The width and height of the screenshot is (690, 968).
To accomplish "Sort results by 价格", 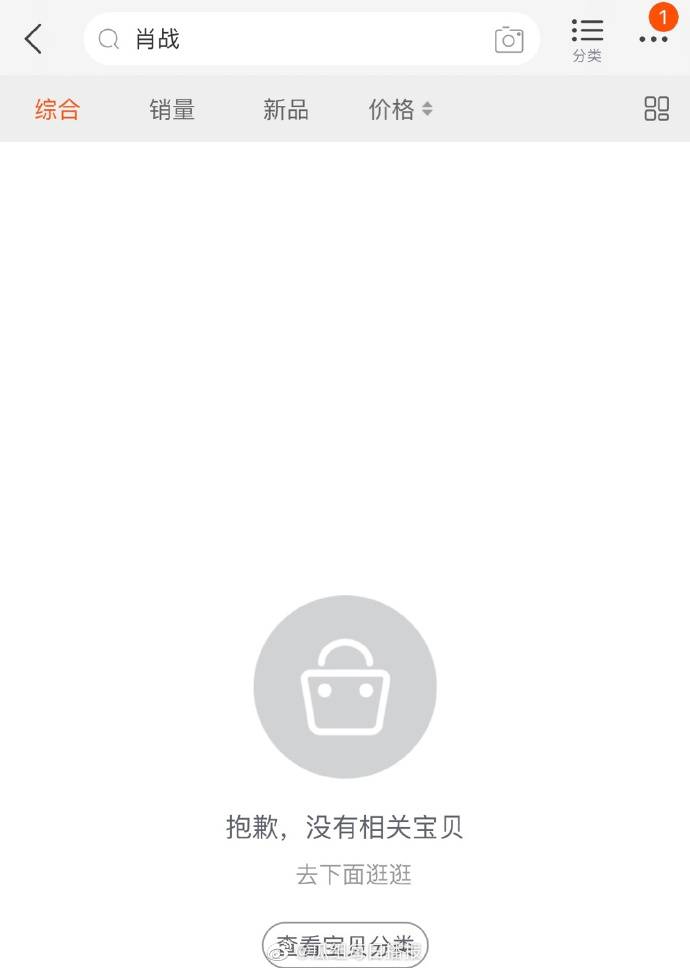I will point(400,110).
